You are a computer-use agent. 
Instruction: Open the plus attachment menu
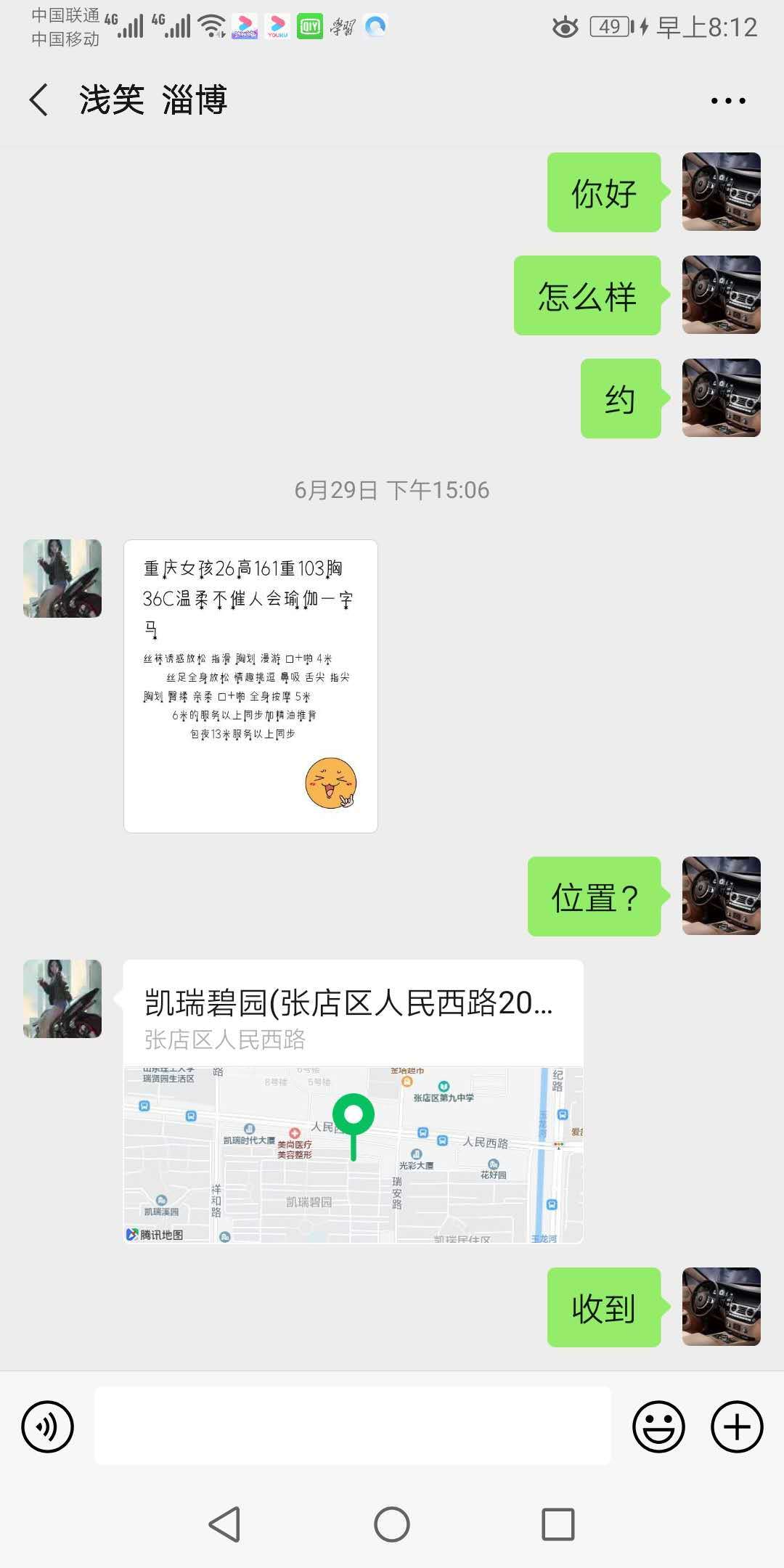(736, 1426)
